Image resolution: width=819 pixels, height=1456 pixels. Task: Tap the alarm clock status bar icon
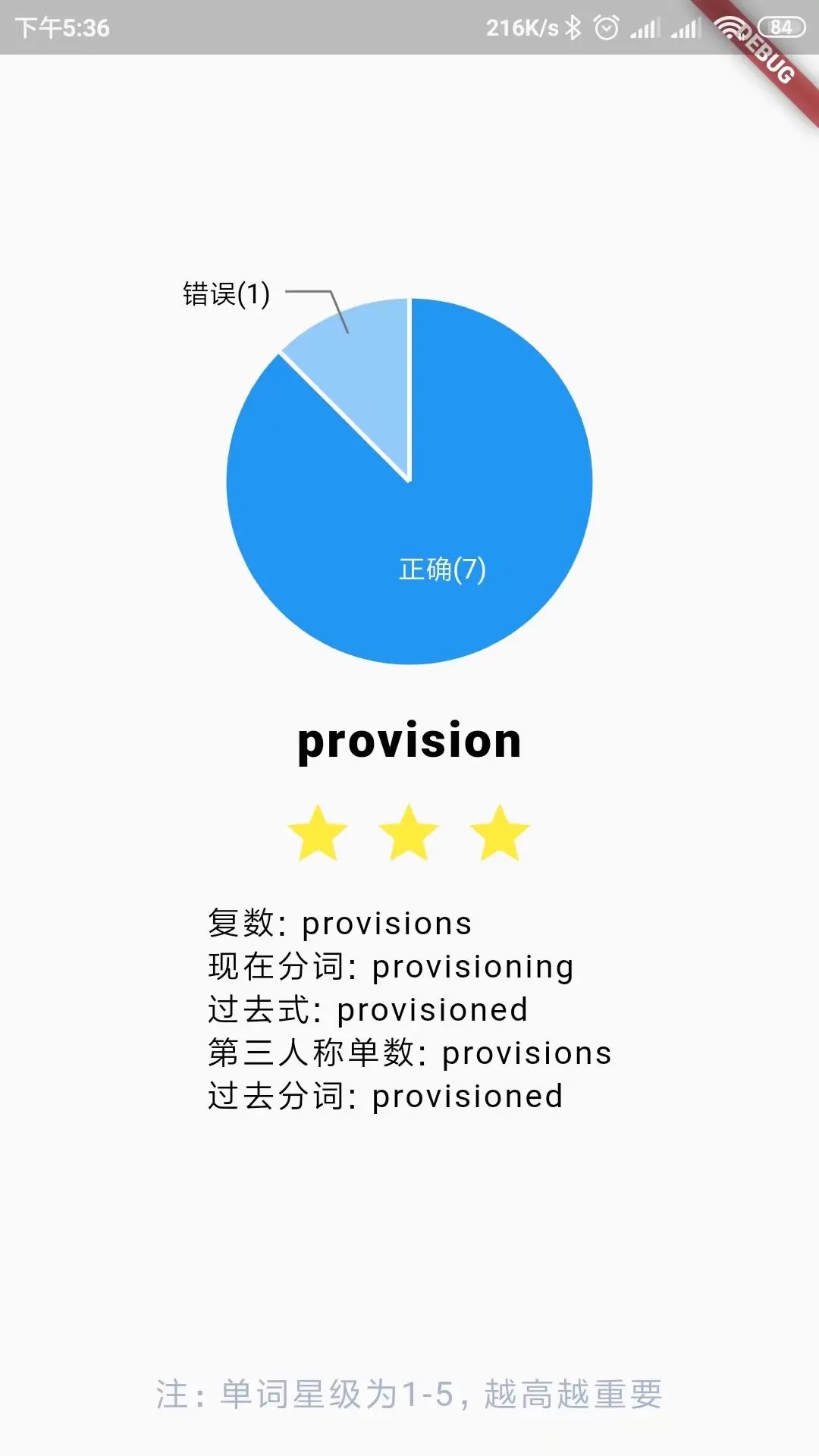[x=607, y=27]
